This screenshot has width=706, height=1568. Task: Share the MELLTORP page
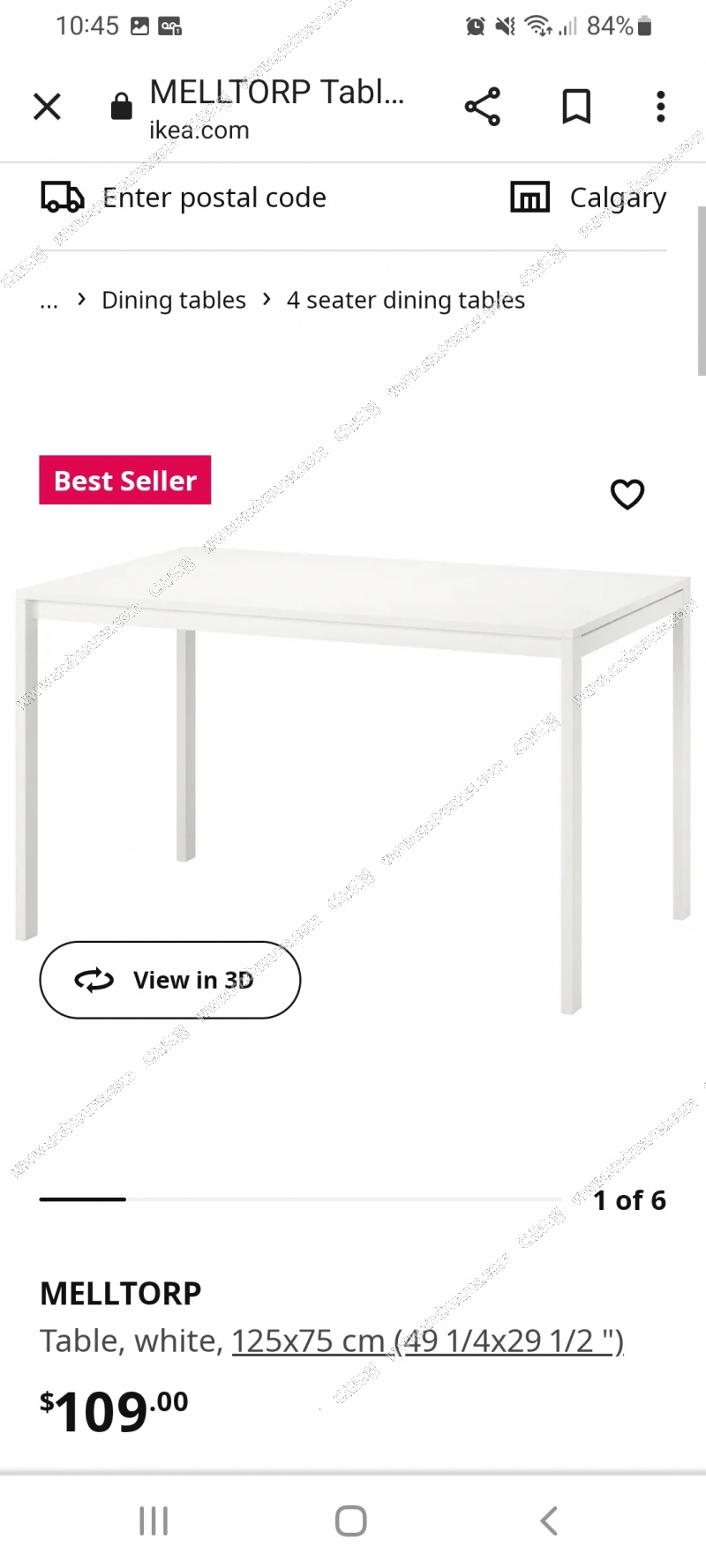pos(483,107)
